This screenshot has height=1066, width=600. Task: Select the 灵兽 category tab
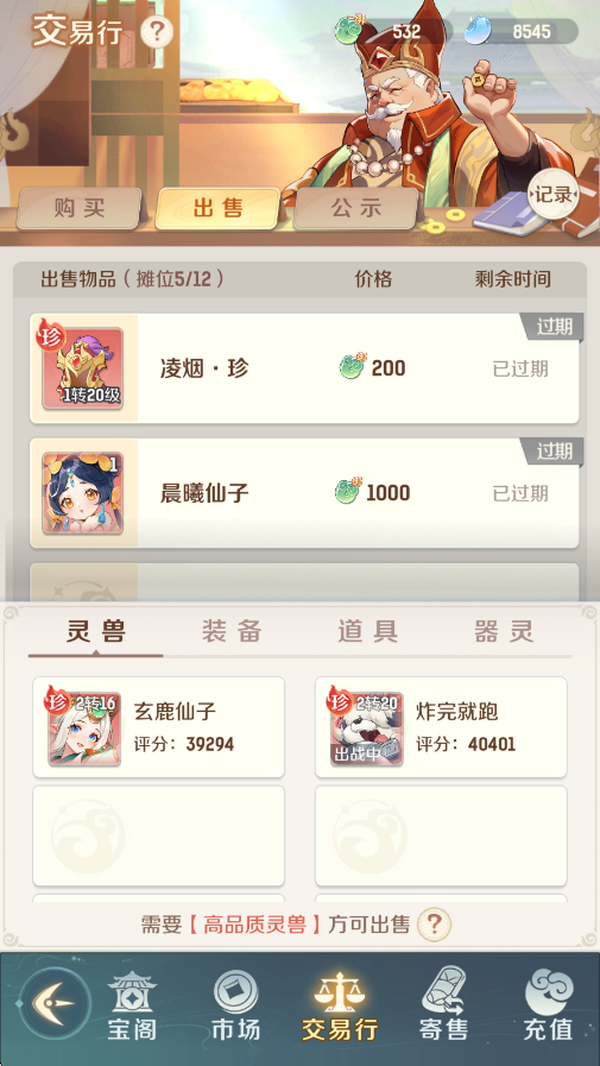(96, 632)
